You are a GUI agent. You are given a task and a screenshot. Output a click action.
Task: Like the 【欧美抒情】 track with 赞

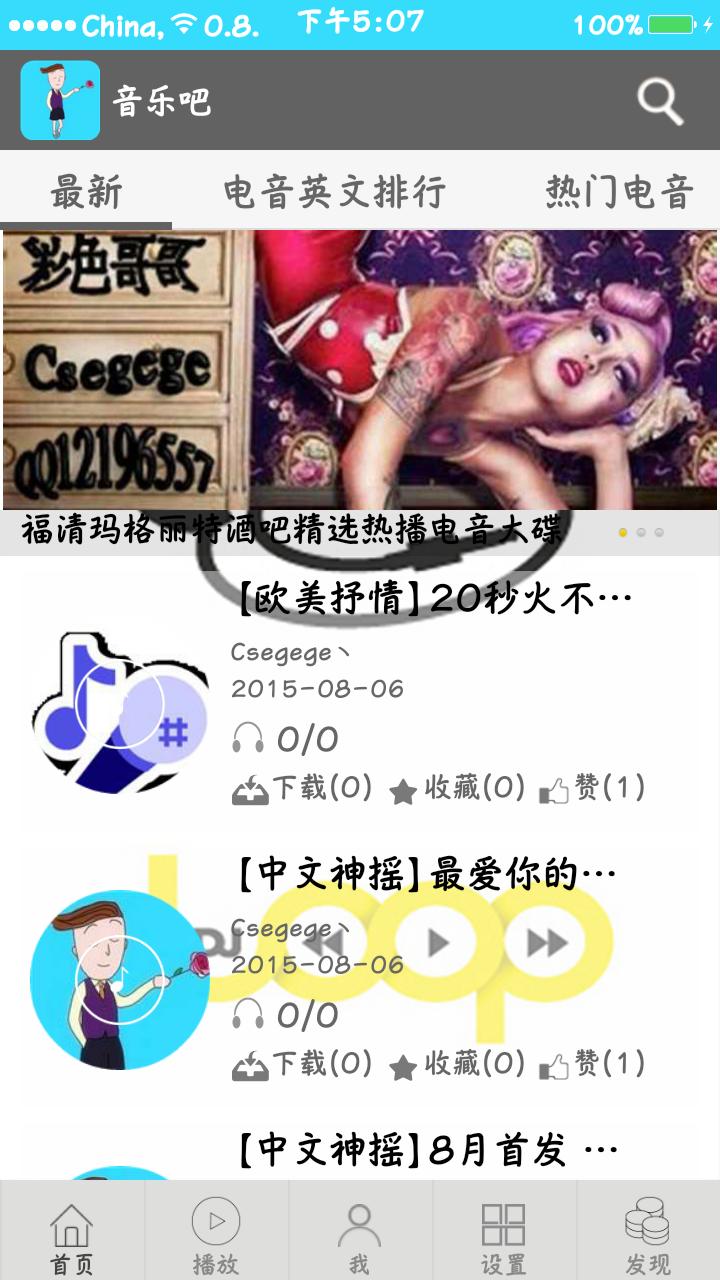coord(592,789)
